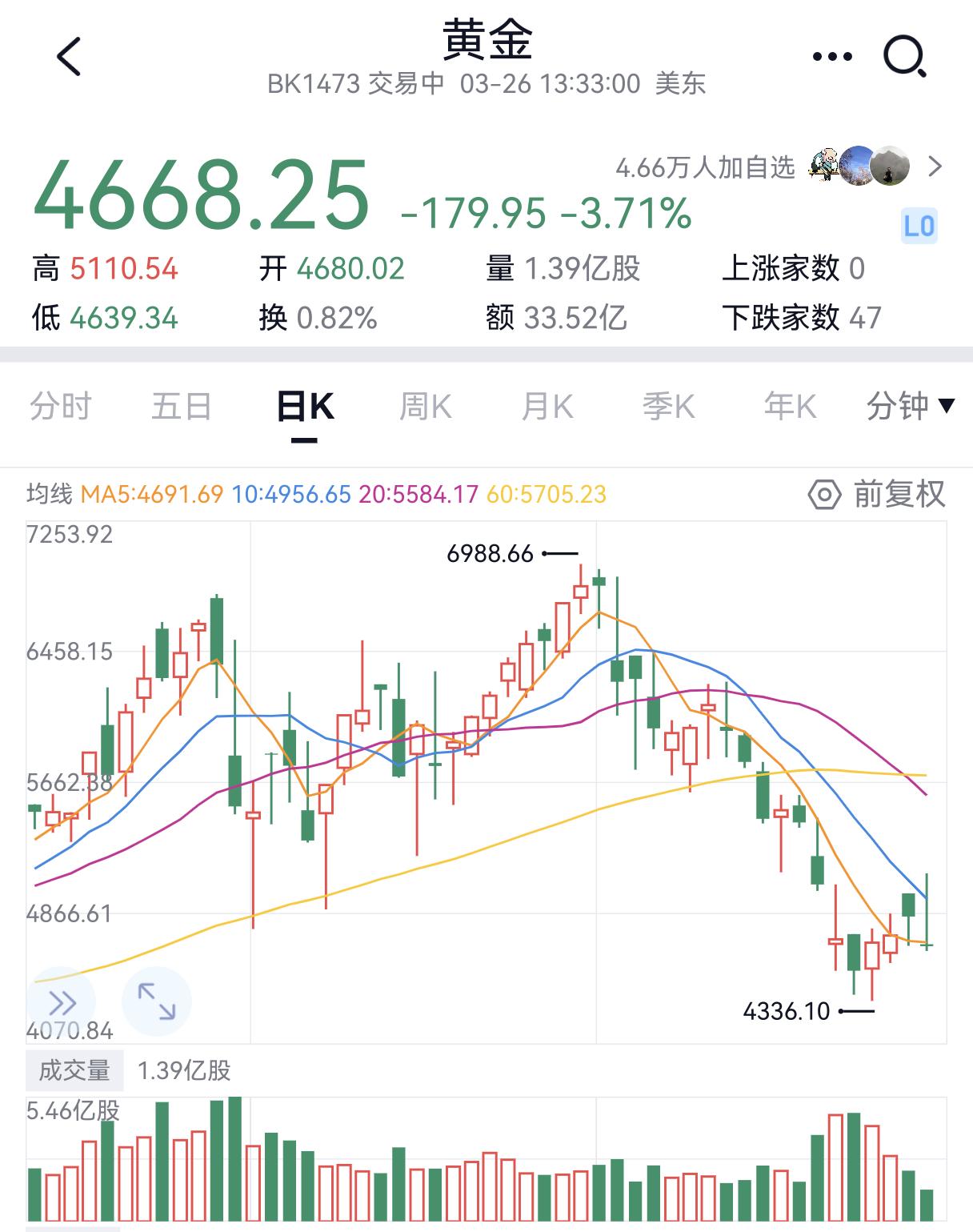Expand the follower list with the right chevron
The image size is (973, 1232).
coord(936,167)
